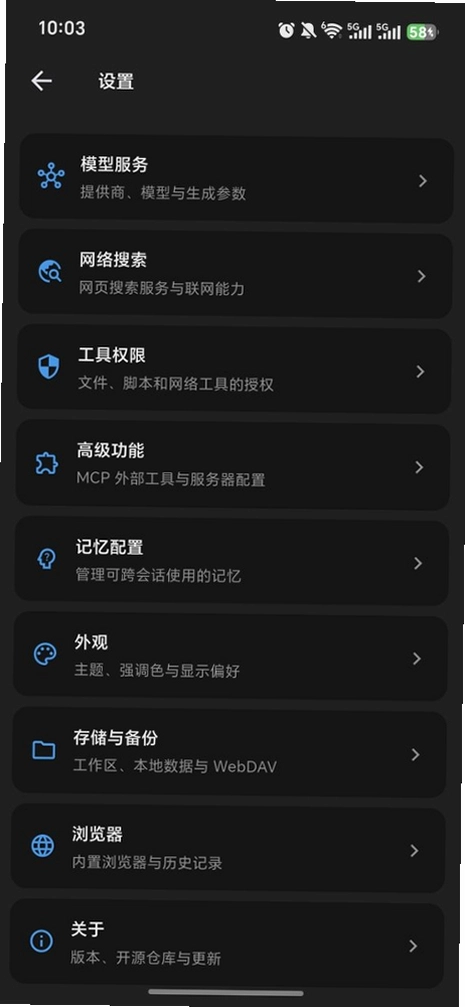This screenshot has width=465, height=1007.
Task: Select the 浏览器 row
Action: (227, 849)
